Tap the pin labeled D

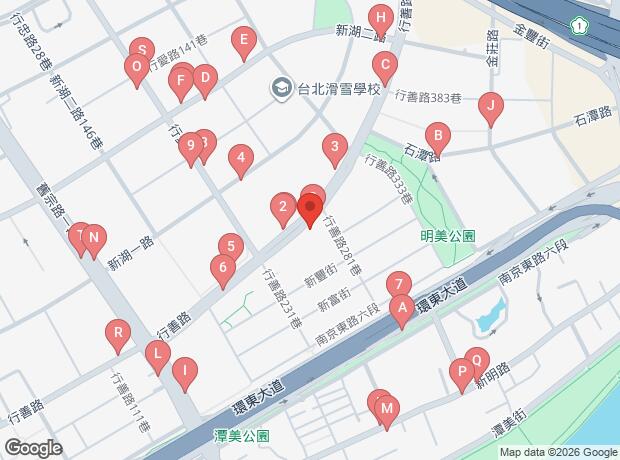pos(205,78)
